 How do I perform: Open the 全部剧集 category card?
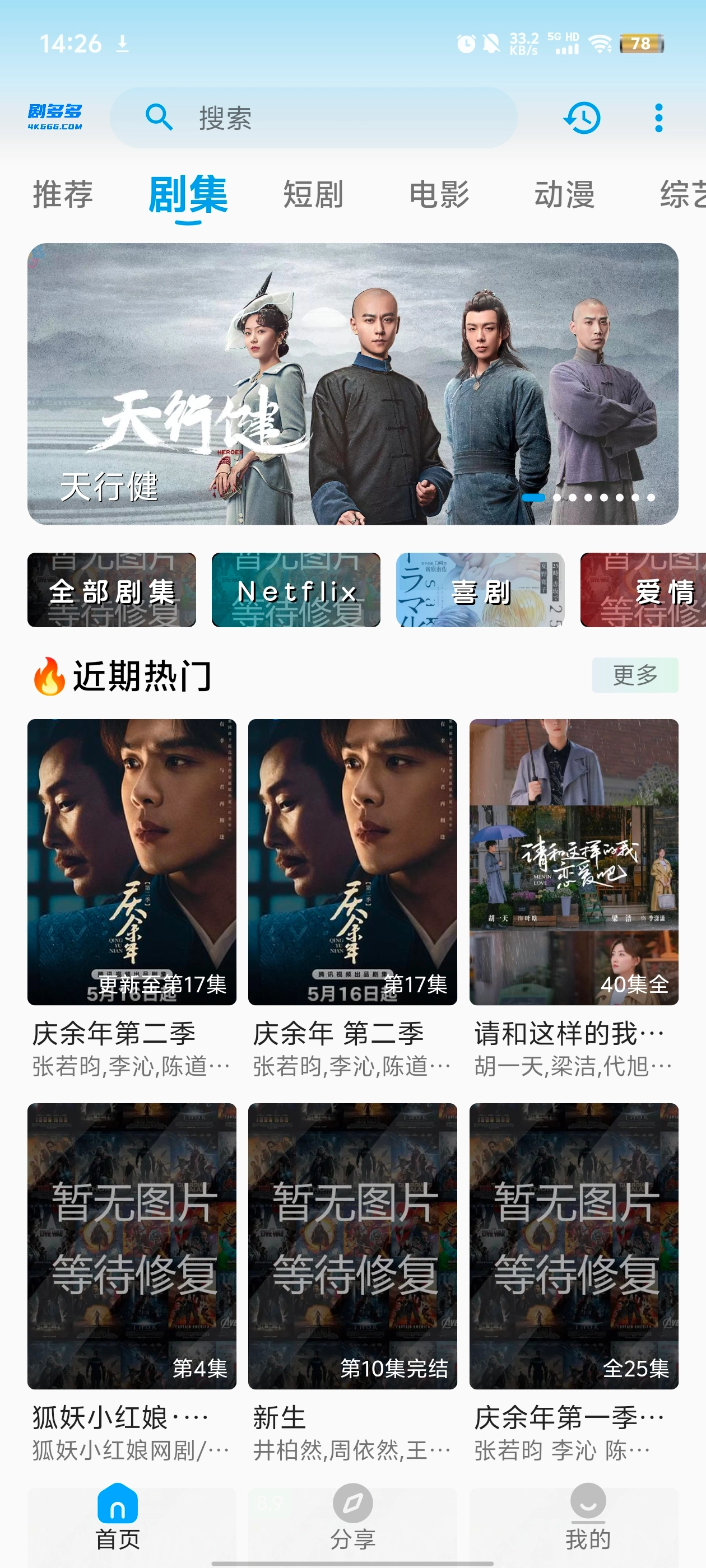tap(112, 589)
